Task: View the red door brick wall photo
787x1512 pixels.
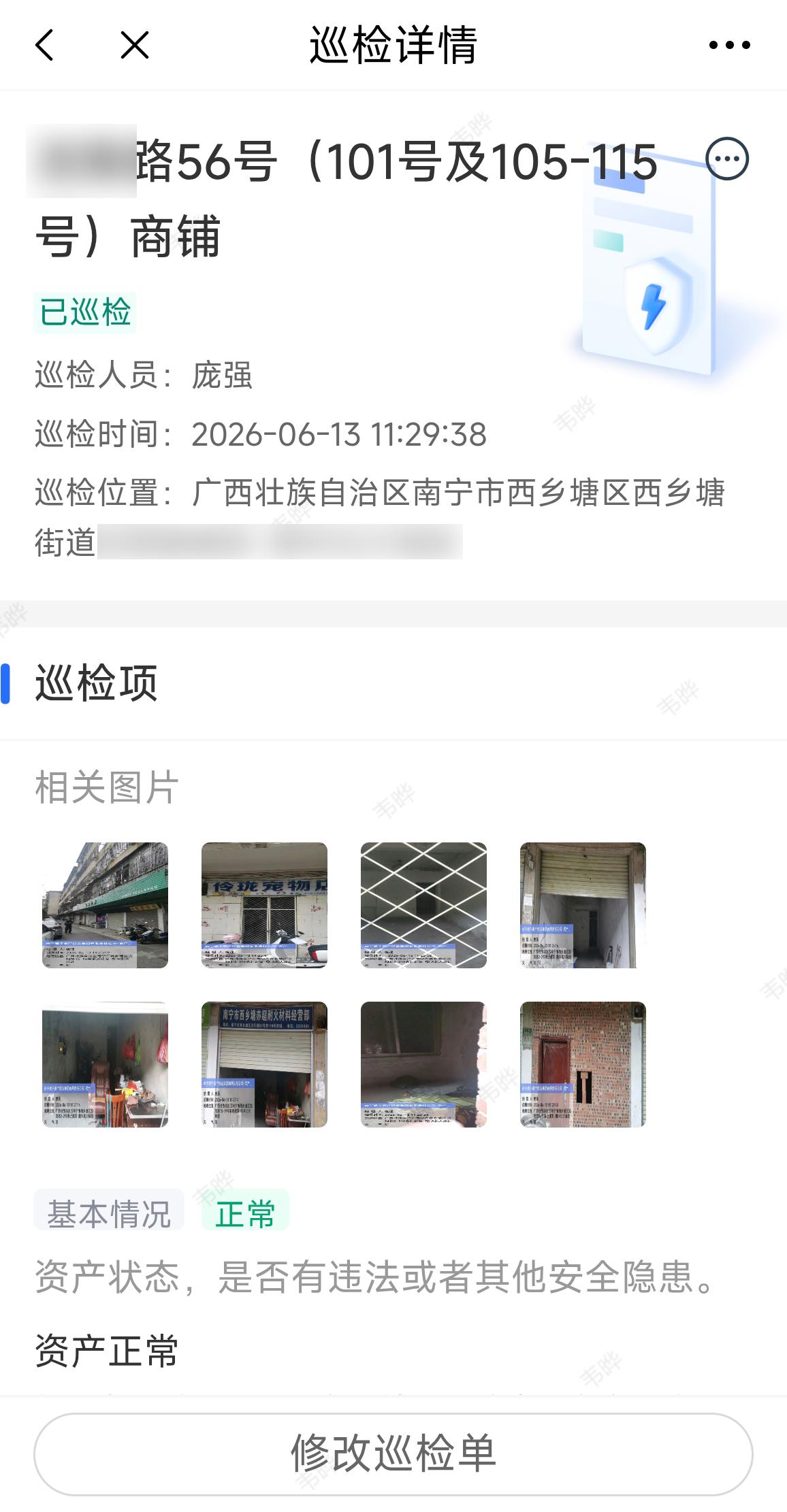Action: point(583,1064)
